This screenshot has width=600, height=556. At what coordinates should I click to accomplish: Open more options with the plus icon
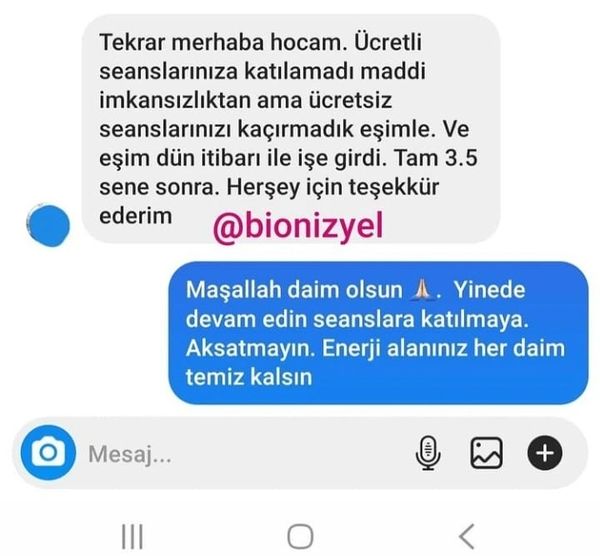pyautogui.click(x=544, y=454)
